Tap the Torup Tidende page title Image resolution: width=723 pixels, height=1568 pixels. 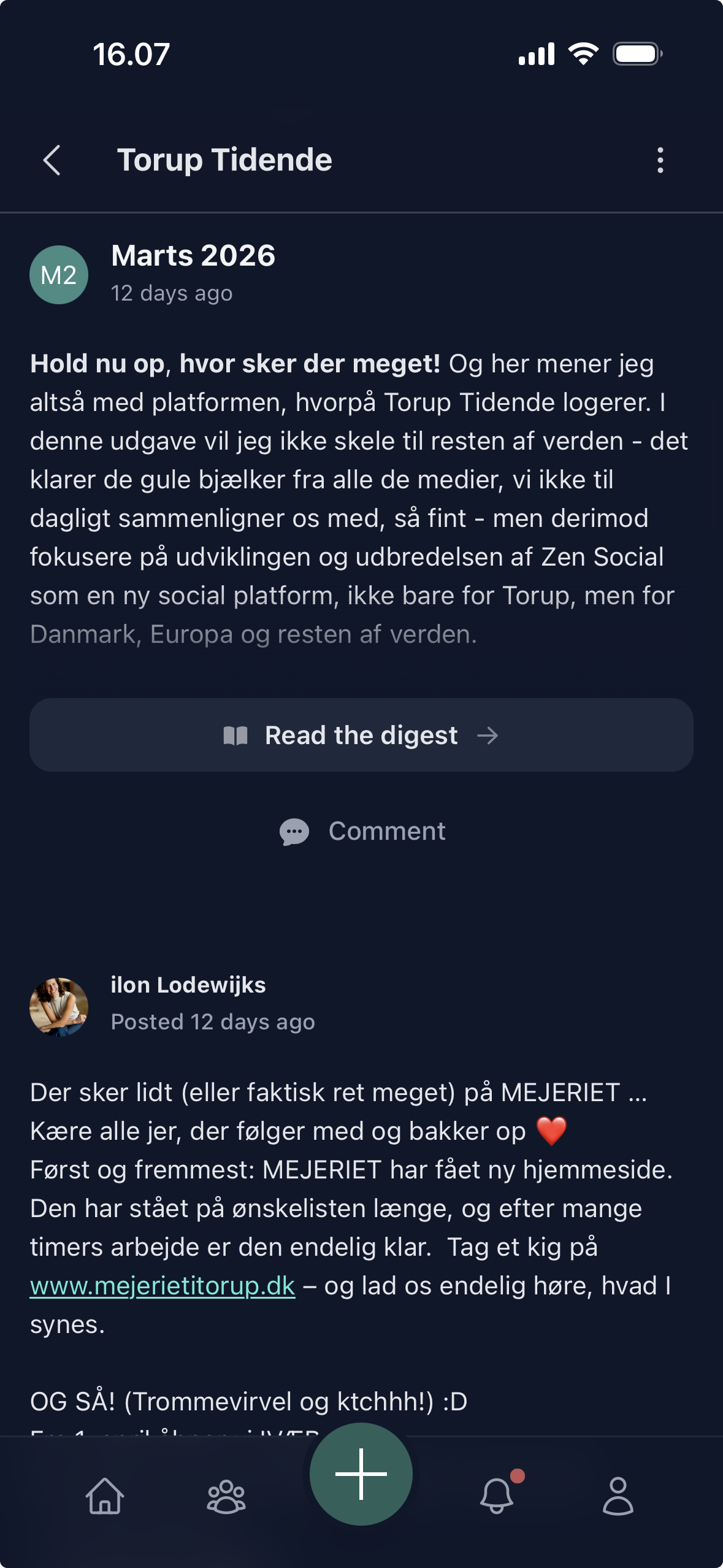(224, 159)
